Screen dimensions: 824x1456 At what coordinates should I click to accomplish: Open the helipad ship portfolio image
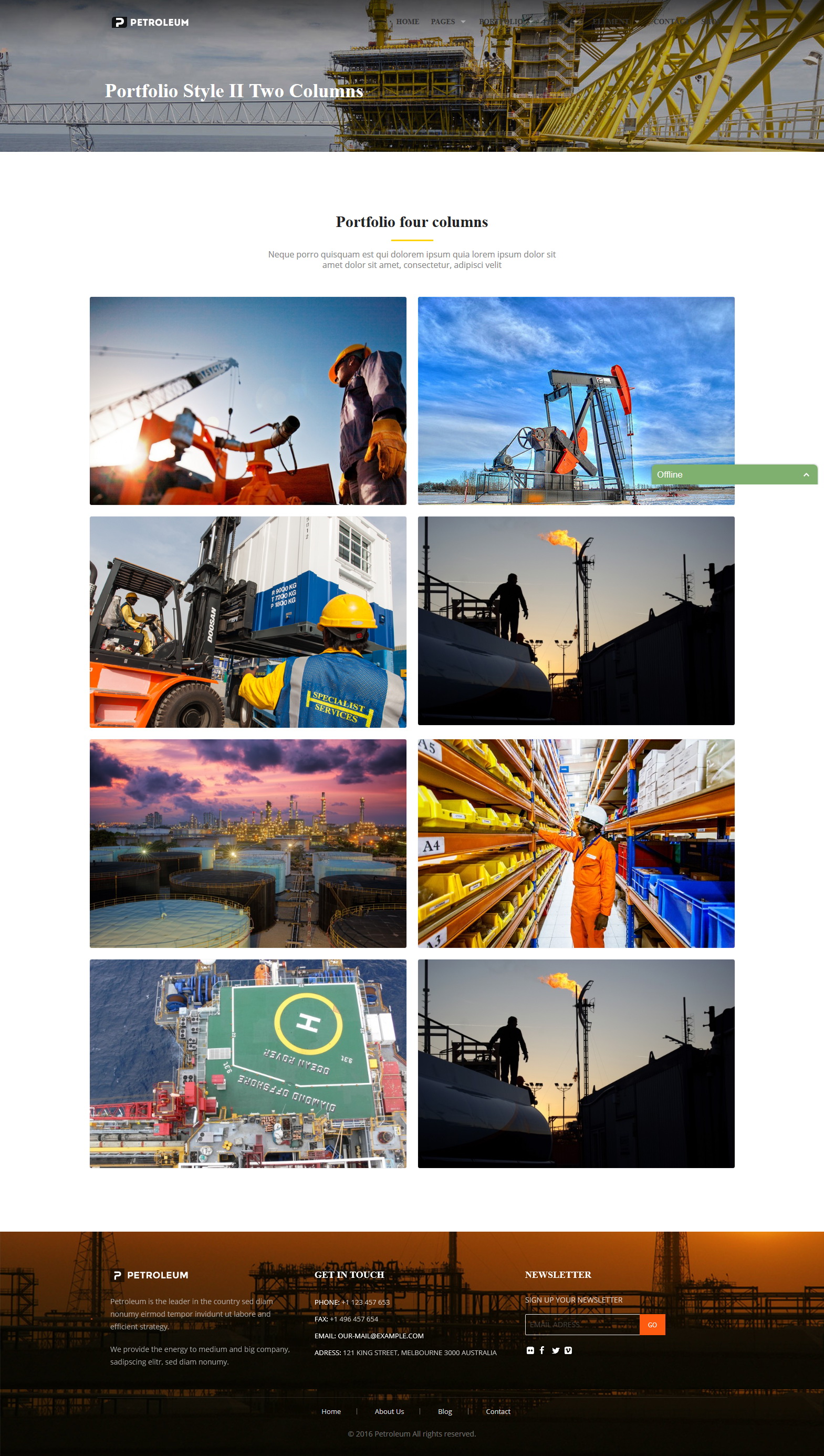click(x=248, y=1063)
